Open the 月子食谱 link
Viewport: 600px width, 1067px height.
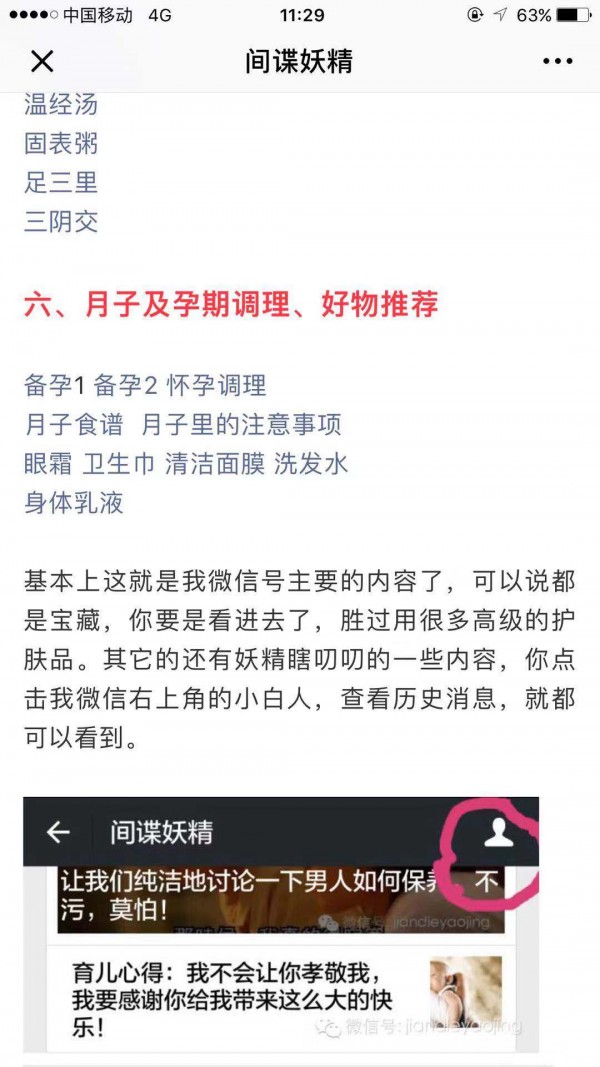coord(73,425)
